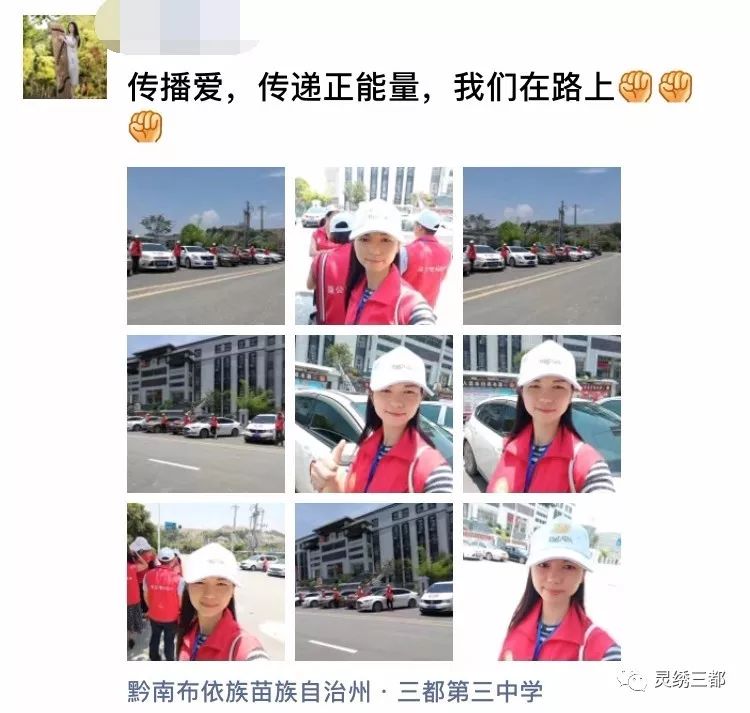Open the ninth and last photo
Screen dimensions: 750x713
click(x=541, y=582)
